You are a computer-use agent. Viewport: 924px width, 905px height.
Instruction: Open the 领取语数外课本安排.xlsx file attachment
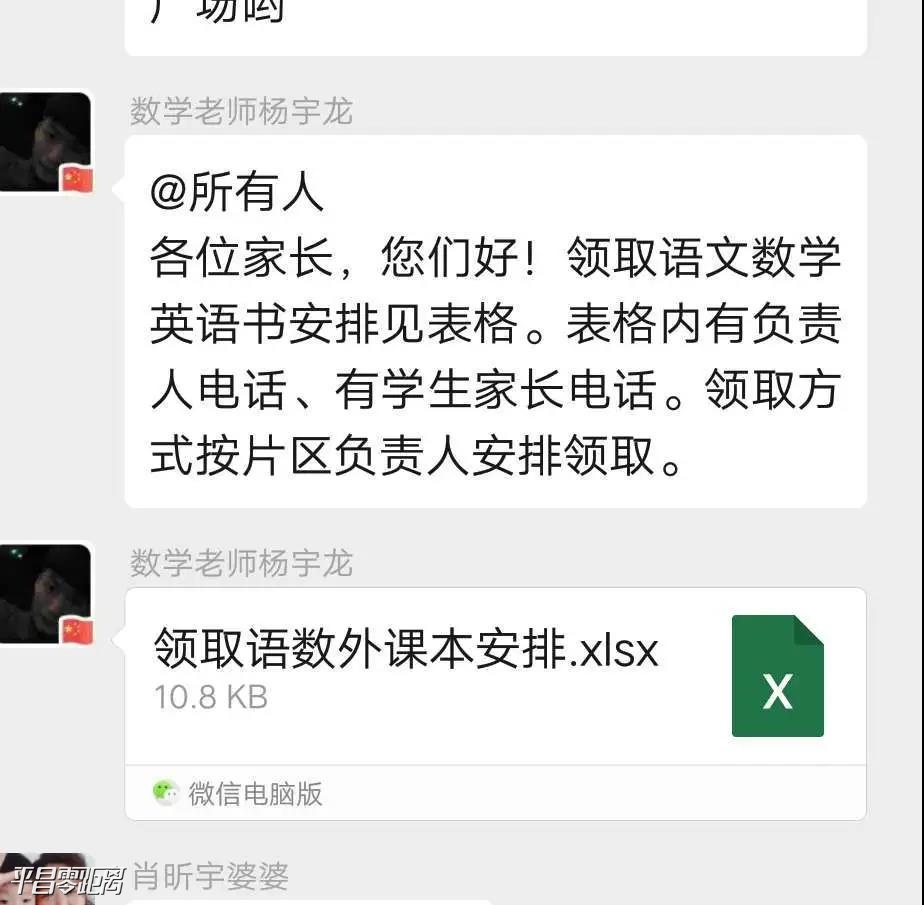point(495,675)
